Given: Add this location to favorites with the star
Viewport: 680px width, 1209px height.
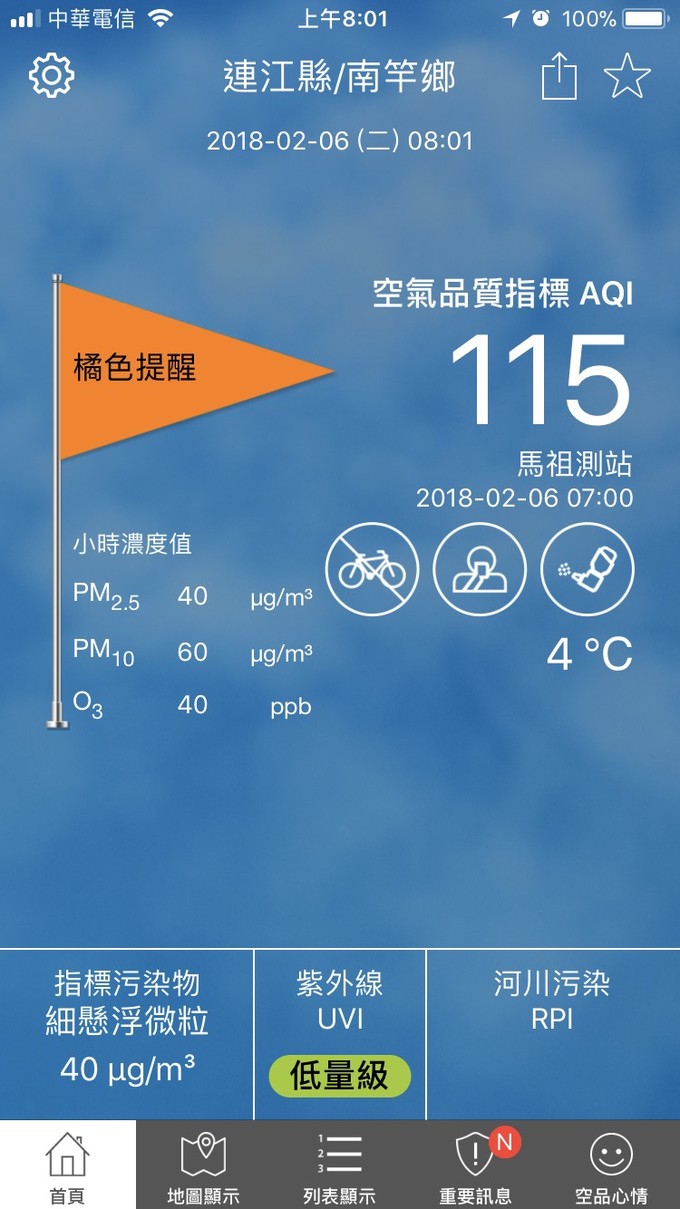Looking at the screenshot, I should click(628, 77).
